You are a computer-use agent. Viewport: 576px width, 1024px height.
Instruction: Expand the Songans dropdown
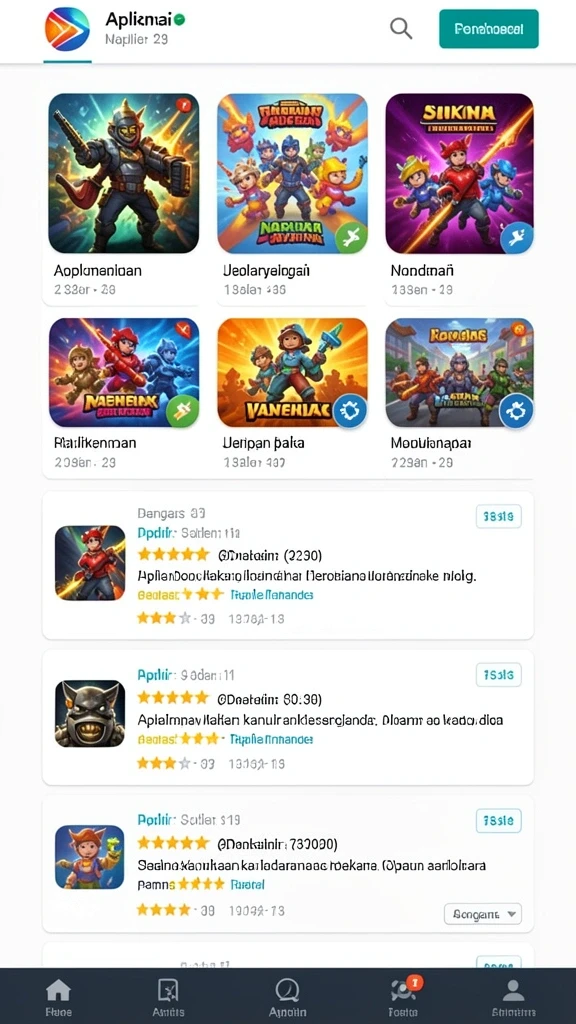pos(483,914)
